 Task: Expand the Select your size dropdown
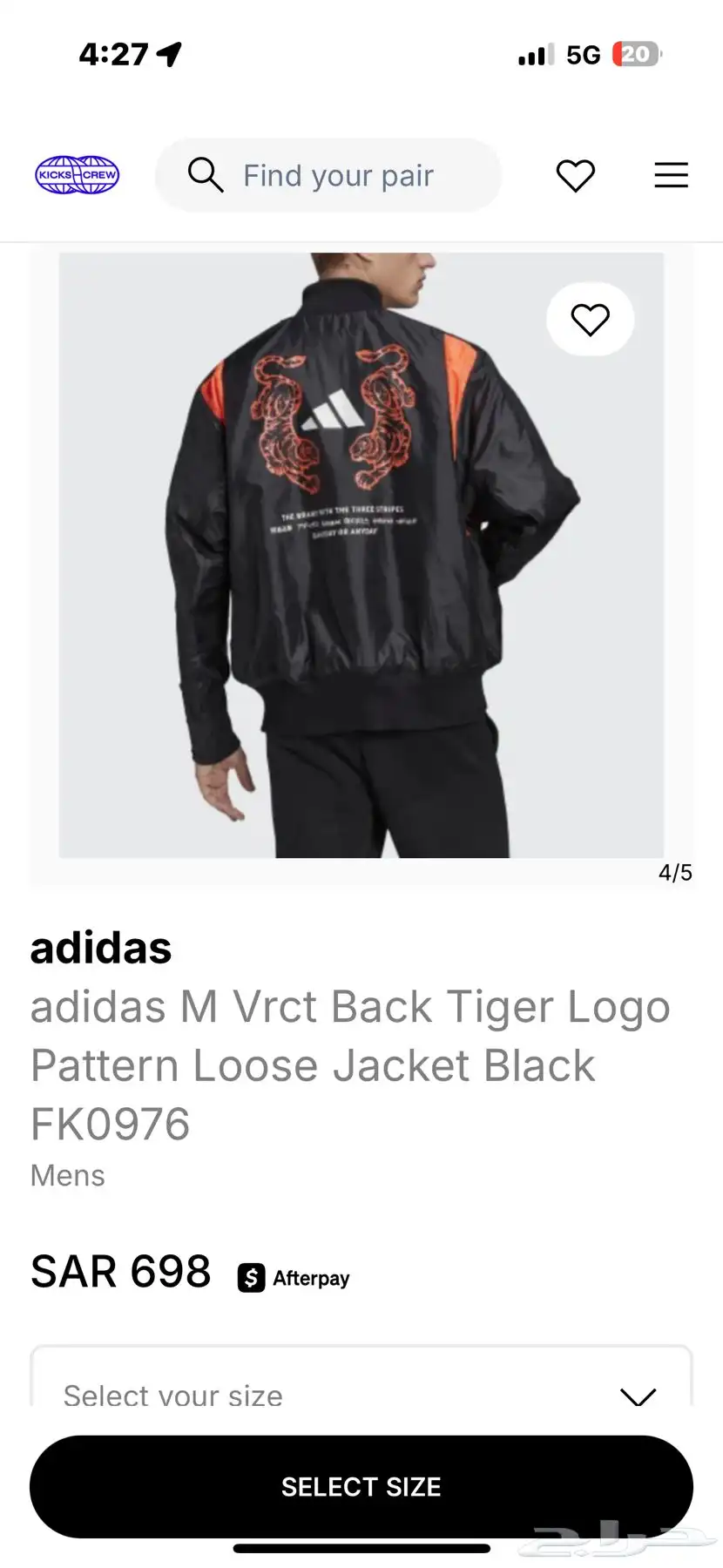(361, 1390)
